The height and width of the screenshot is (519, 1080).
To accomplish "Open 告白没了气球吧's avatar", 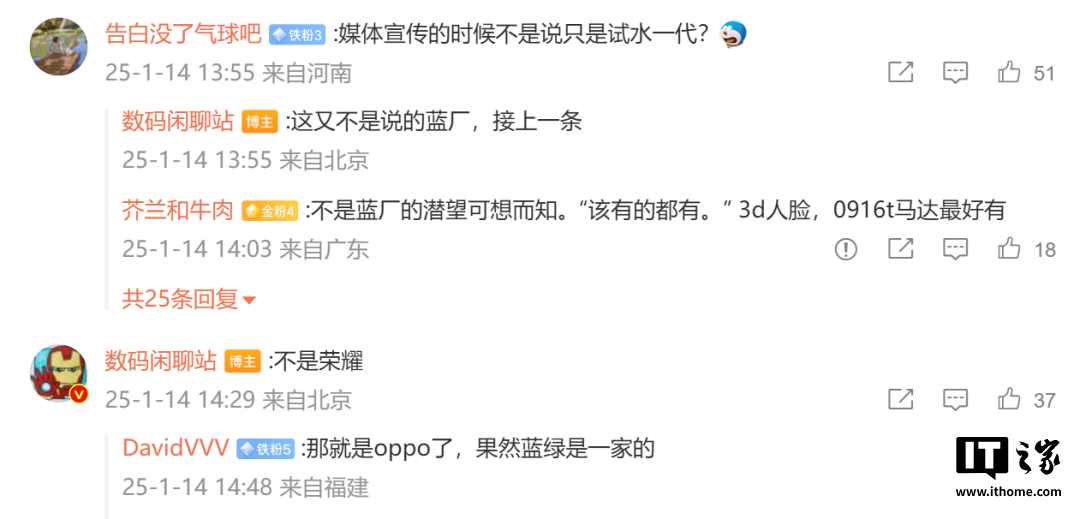I will point(58,47).
